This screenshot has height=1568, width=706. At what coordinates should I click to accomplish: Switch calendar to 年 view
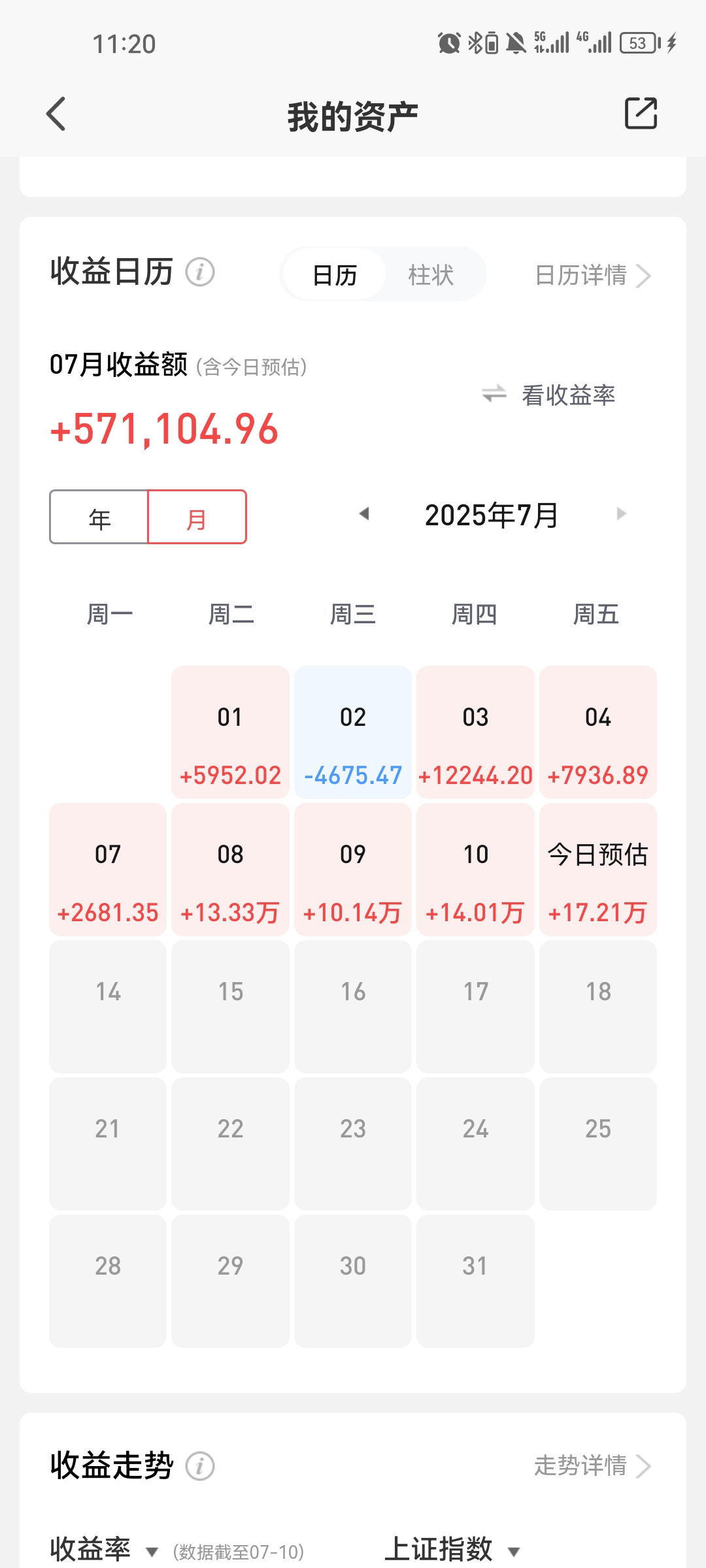pyautogui.click(x=99, y=517)
